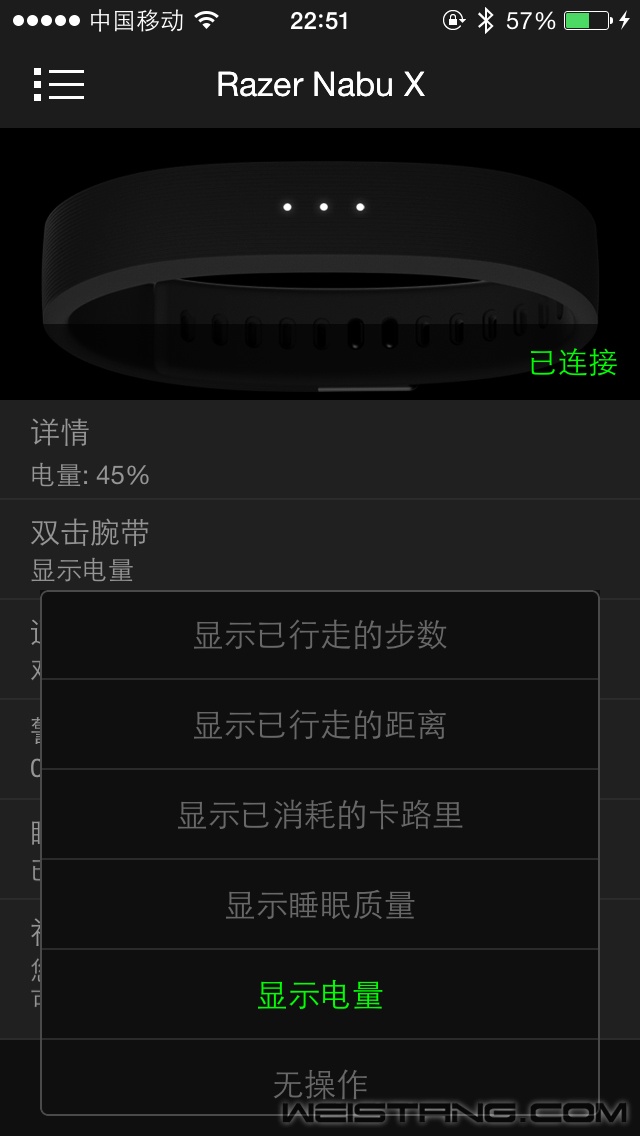
Task: Open the 详情 battery details row
Action: coord(320,450)
